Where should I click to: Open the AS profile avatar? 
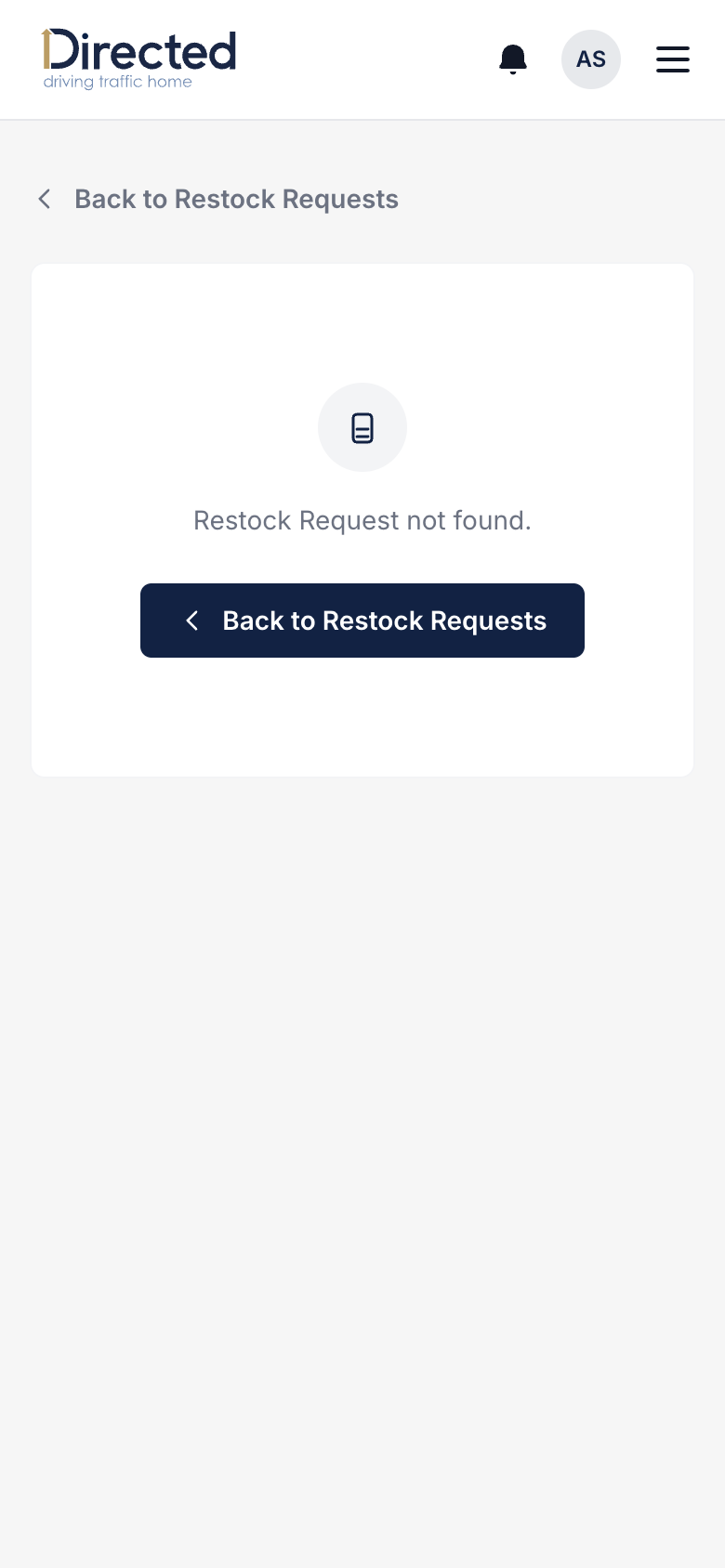pos(591,59)
